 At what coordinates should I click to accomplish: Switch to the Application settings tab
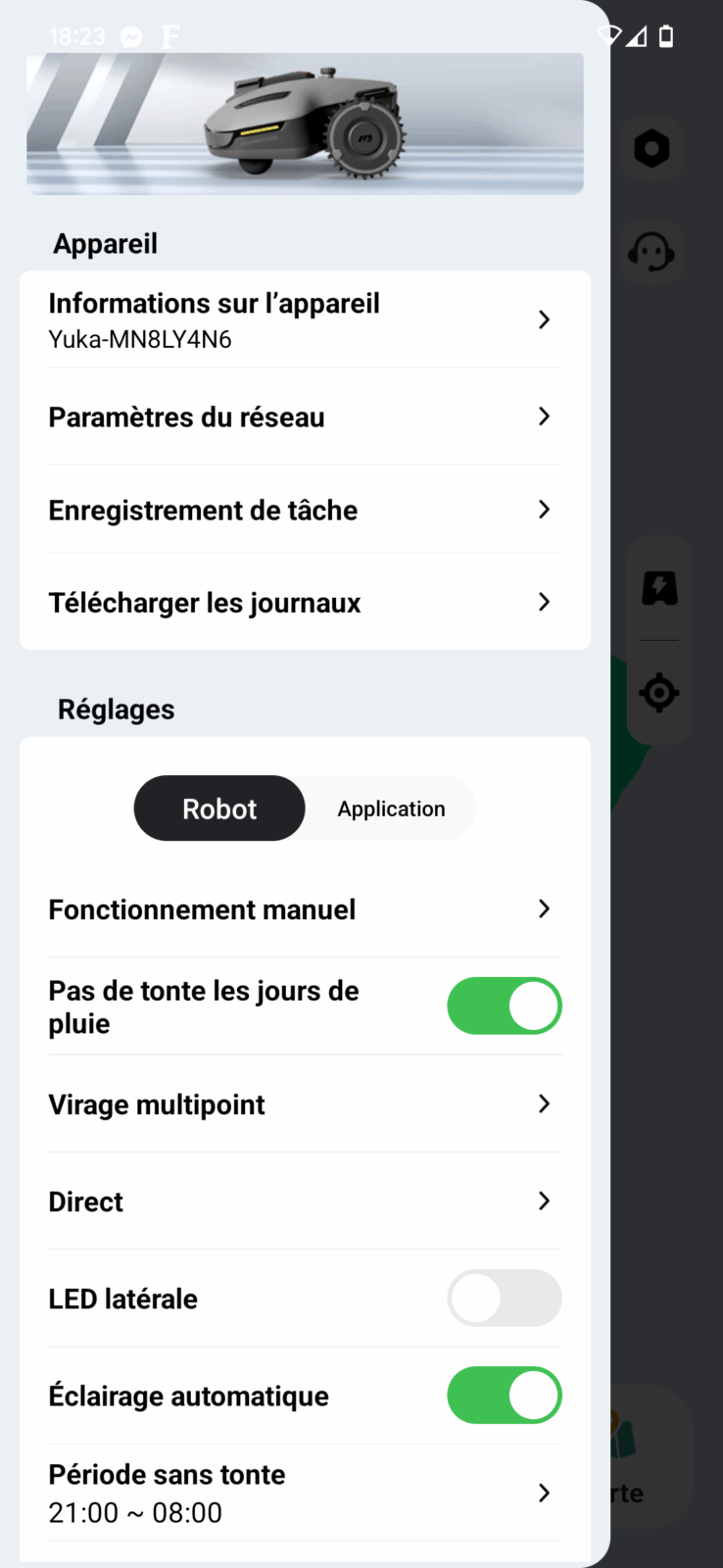[x=391, y=808]
